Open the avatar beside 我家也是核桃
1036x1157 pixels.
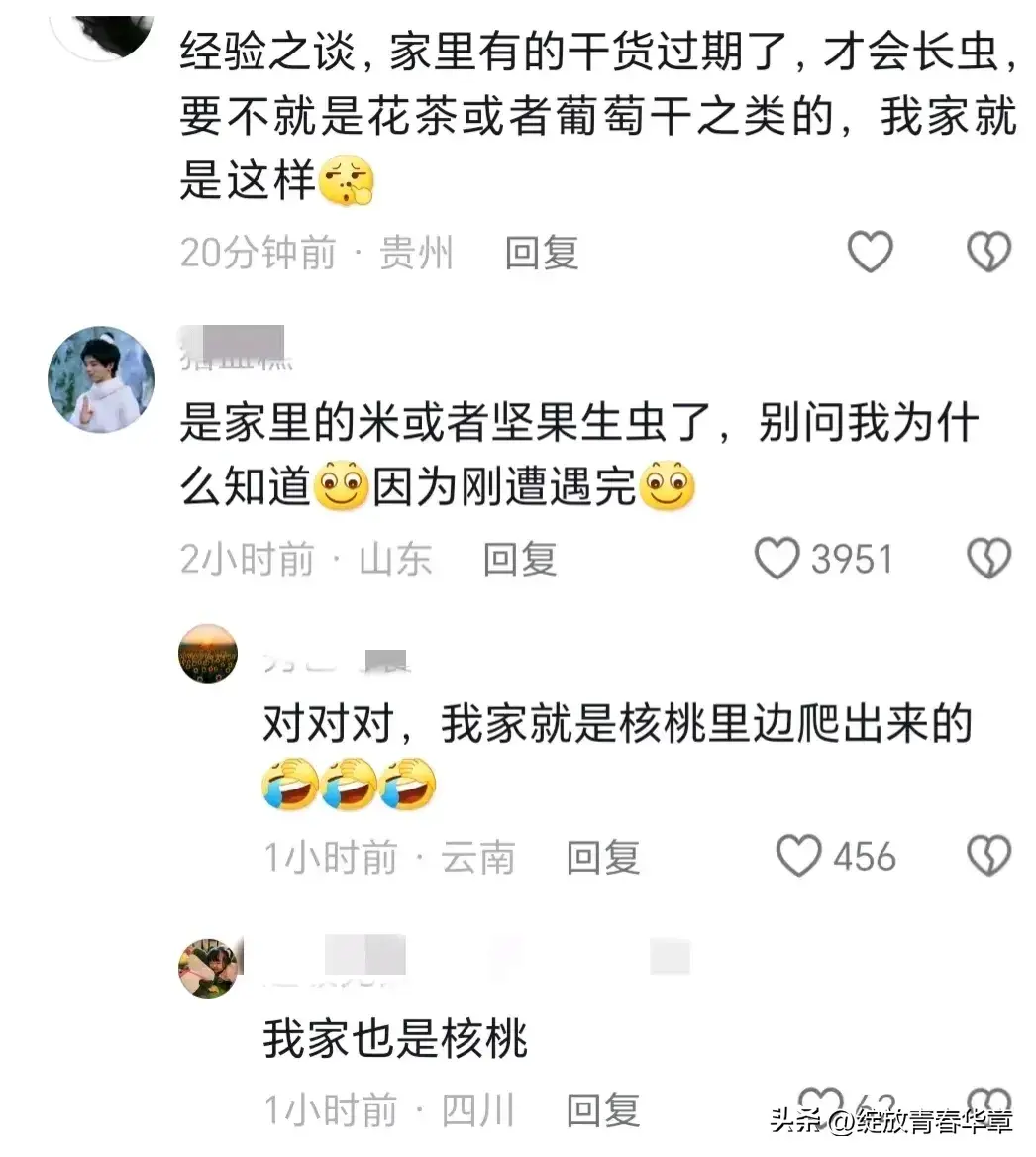pos(210,967)
